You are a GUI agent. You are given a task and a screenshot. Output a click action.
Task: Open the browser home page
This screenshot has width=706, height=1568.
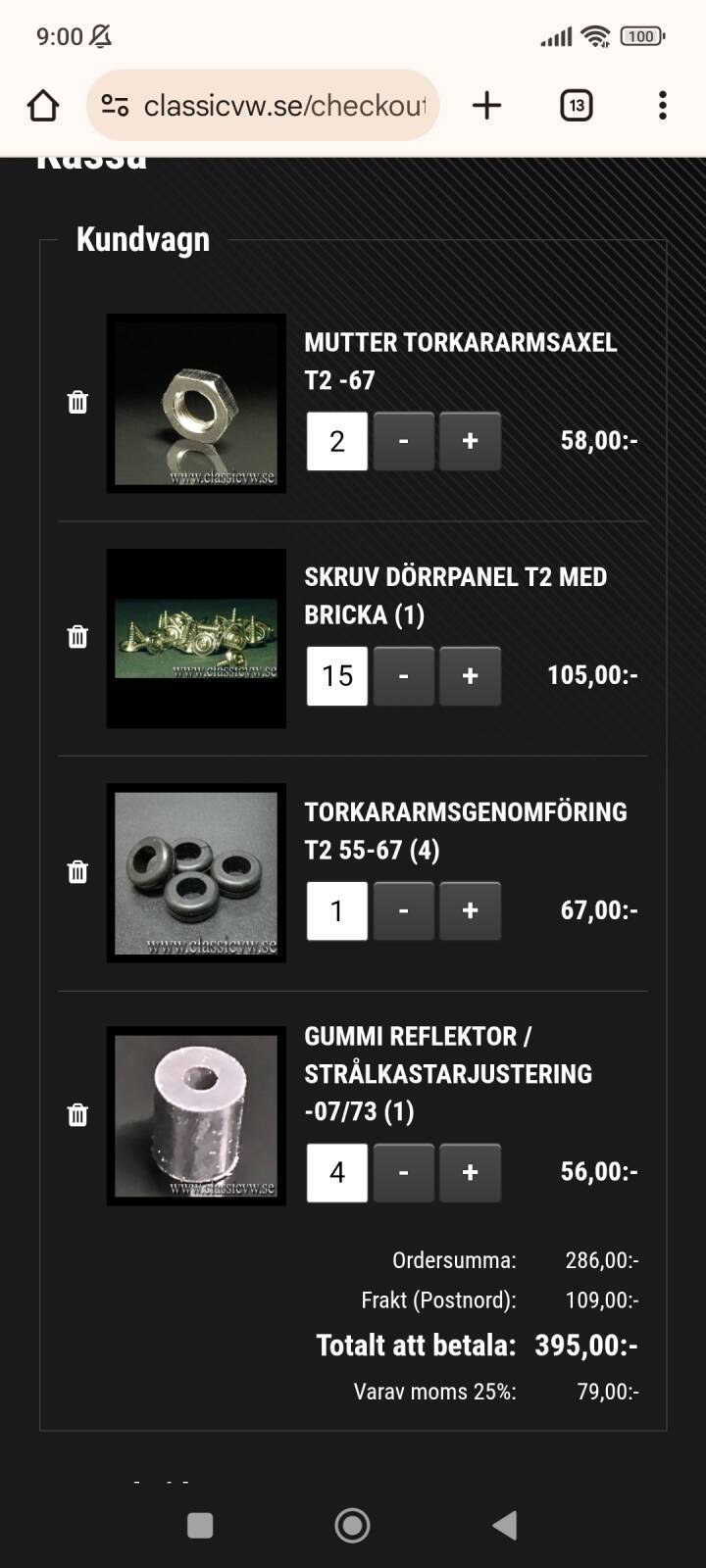pos(43,106)
